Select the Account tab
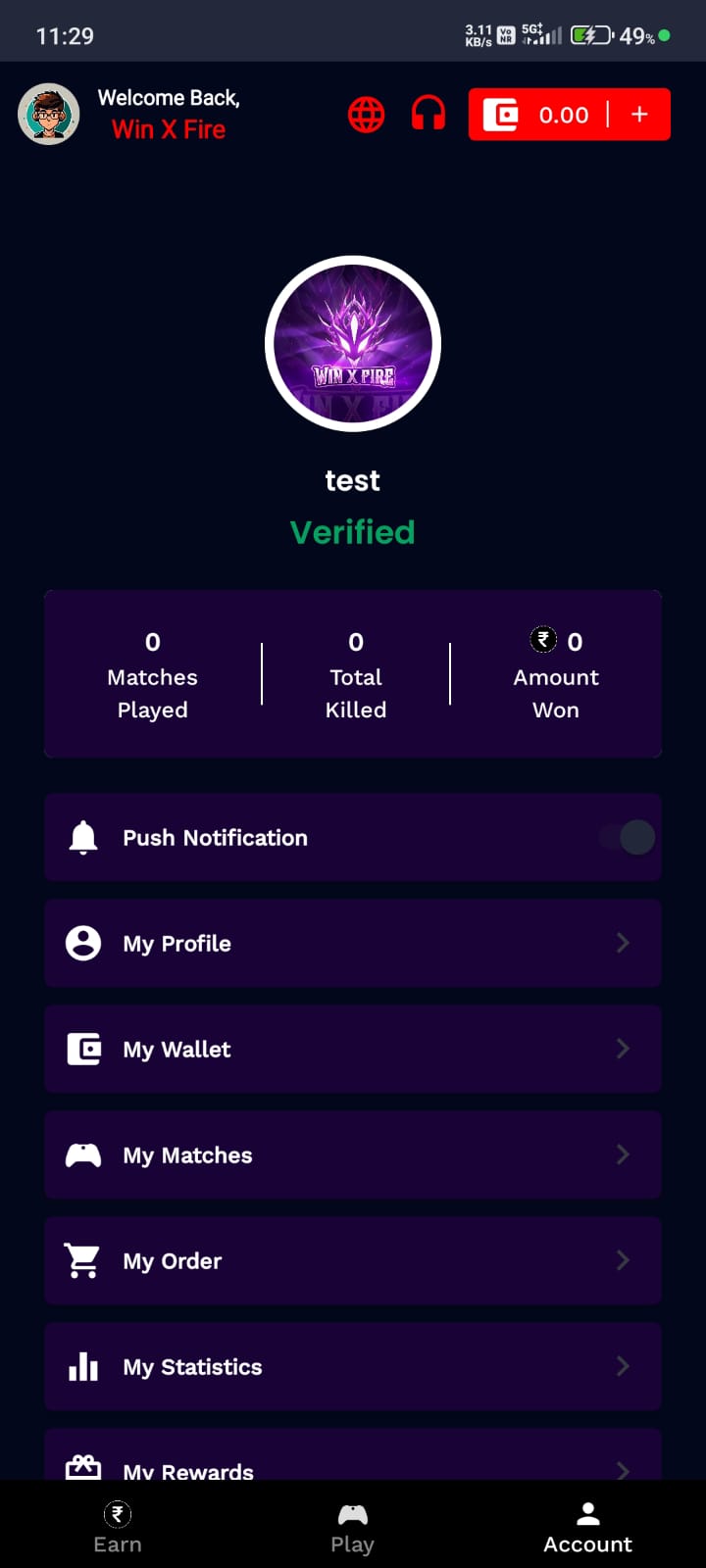 click(x=587, y=1526)
